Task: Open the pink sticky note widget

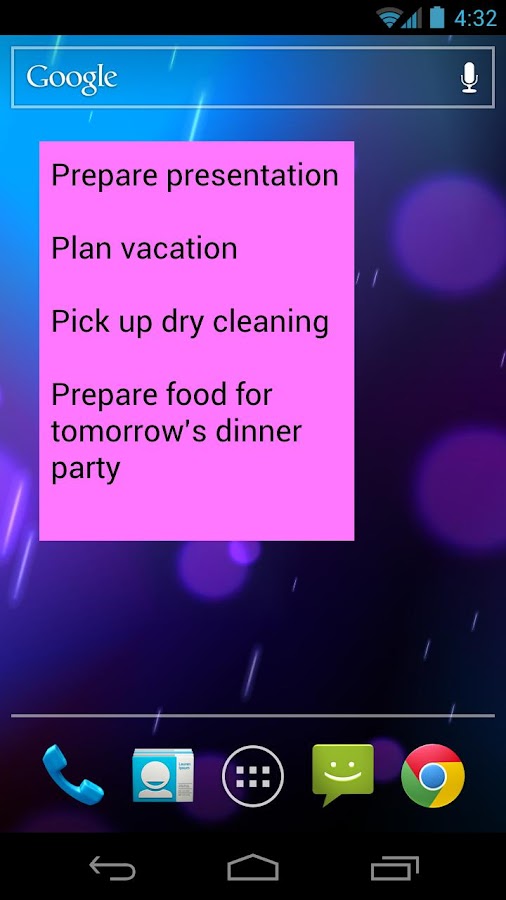Action: 196,340
